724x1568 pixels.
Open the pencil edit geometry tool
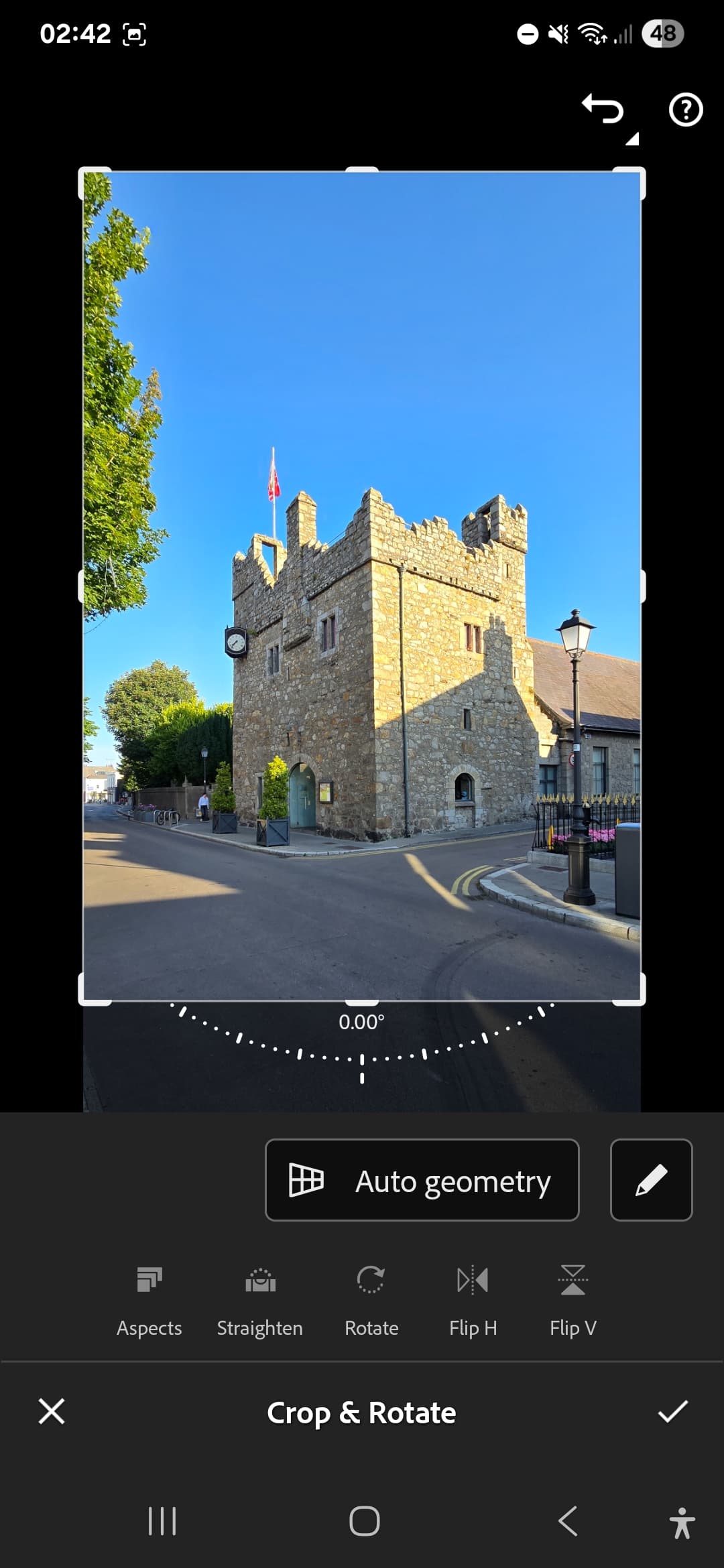pos(651,1180)
